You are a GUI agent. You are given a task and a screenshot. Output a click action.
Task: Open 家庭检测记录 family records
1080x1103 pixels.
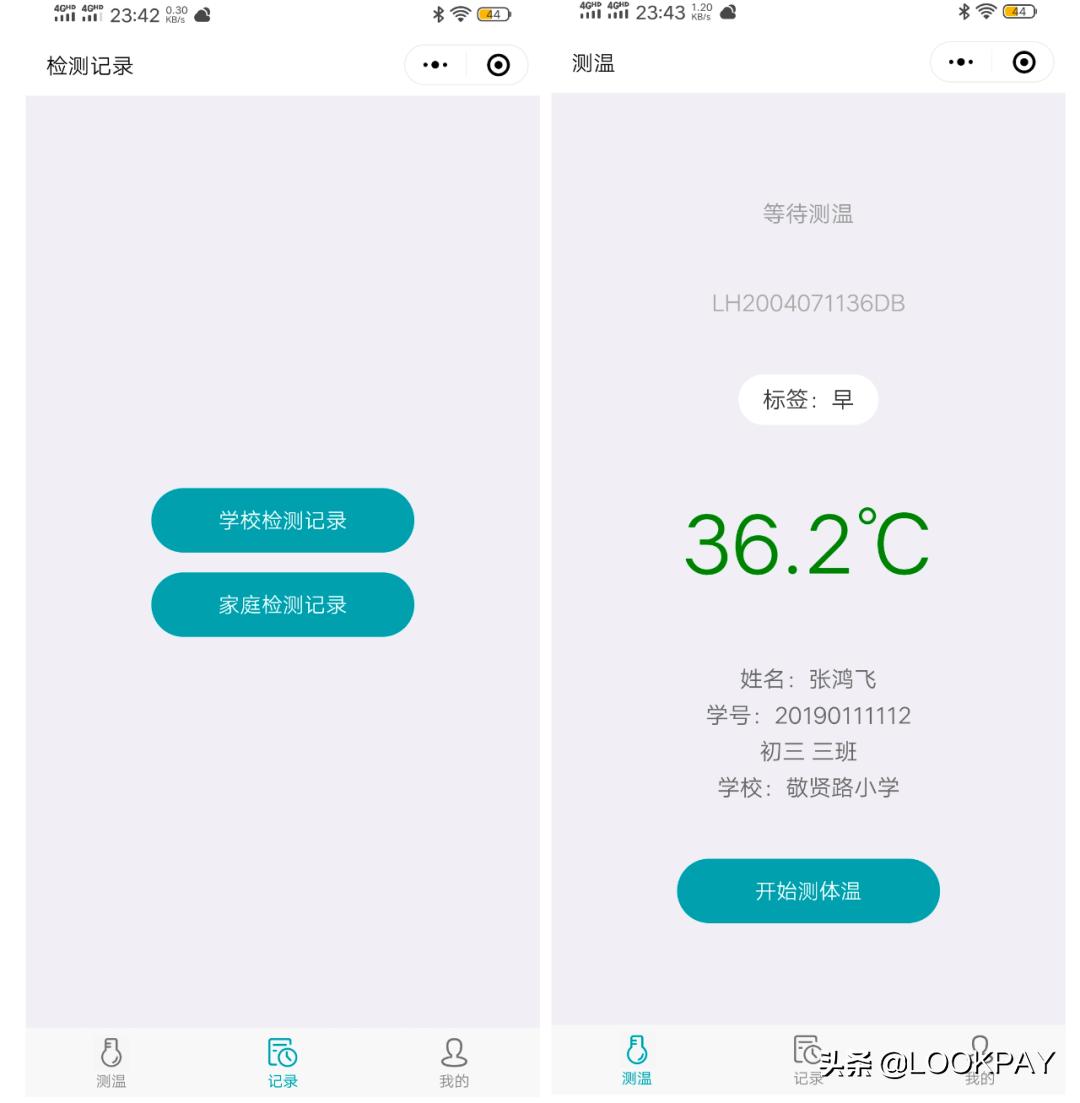tap(283, 604)
